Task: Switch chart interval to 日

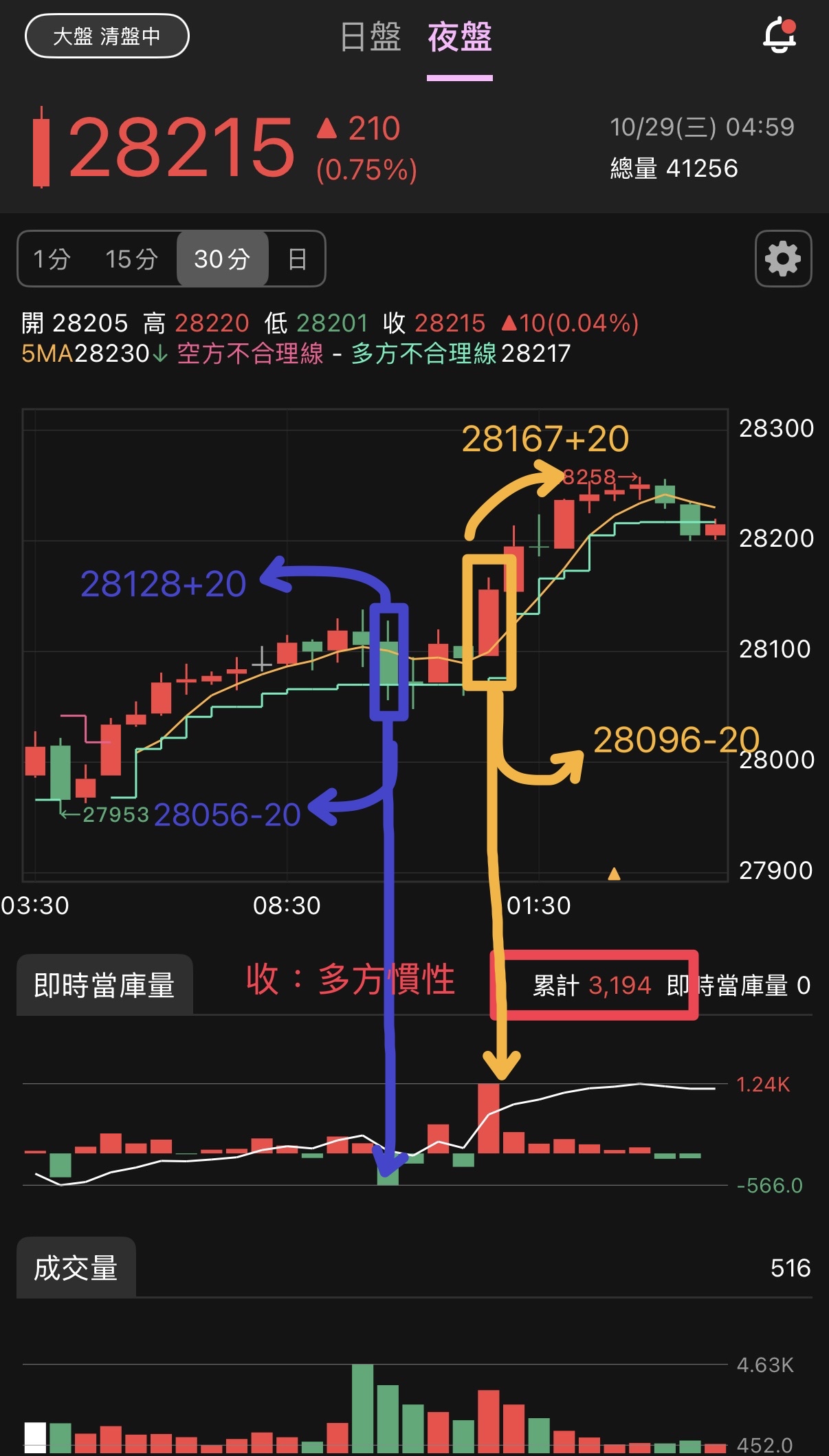Action: pyautogui.click(x=297, y=259)
